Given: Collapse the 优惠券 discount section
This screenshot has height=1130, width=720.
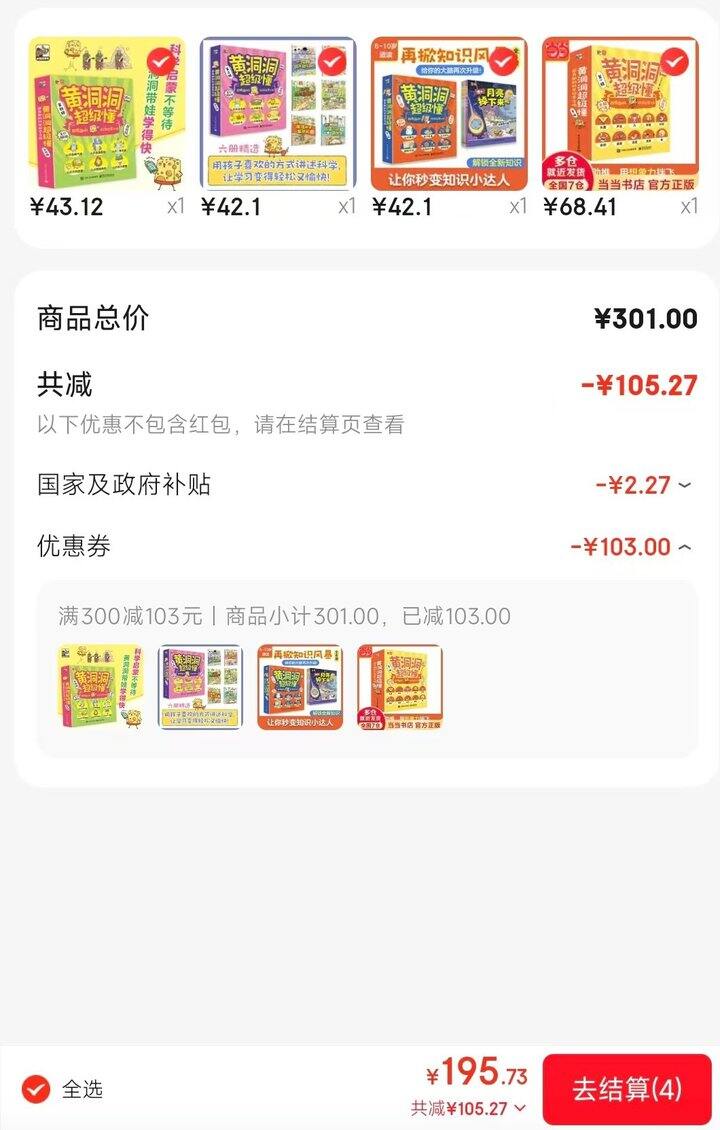Looking at the screenshot, I should (684, 547).
